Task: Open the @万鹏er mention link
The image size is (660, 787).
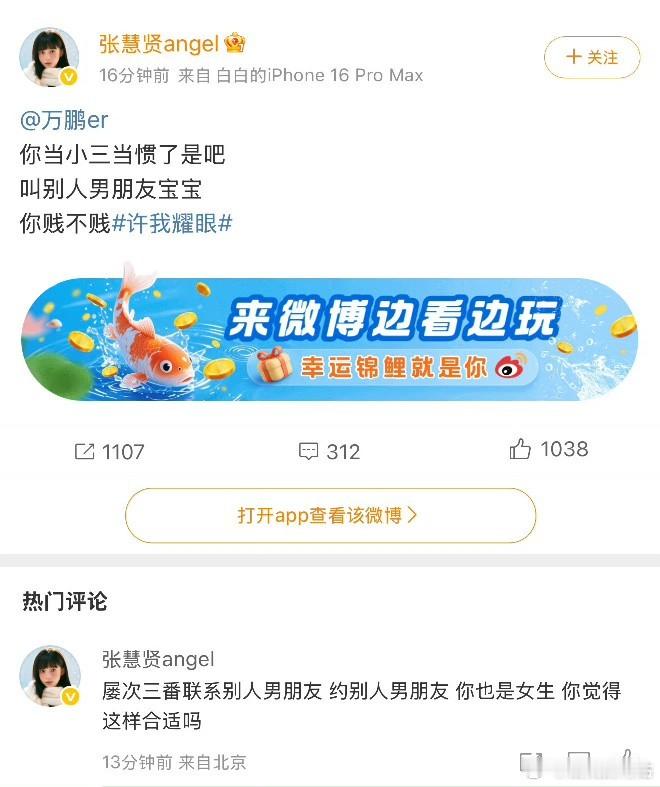Action: coord(64,121)
